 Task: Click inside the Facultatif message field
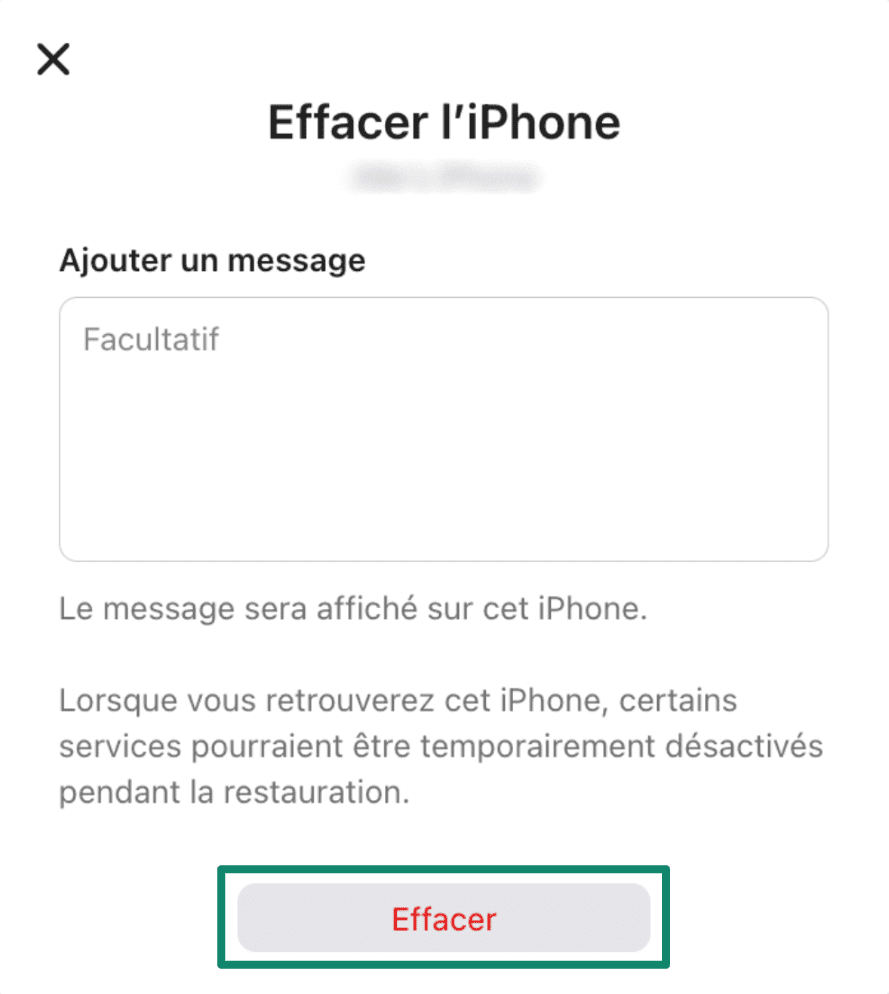click(443, 430)
